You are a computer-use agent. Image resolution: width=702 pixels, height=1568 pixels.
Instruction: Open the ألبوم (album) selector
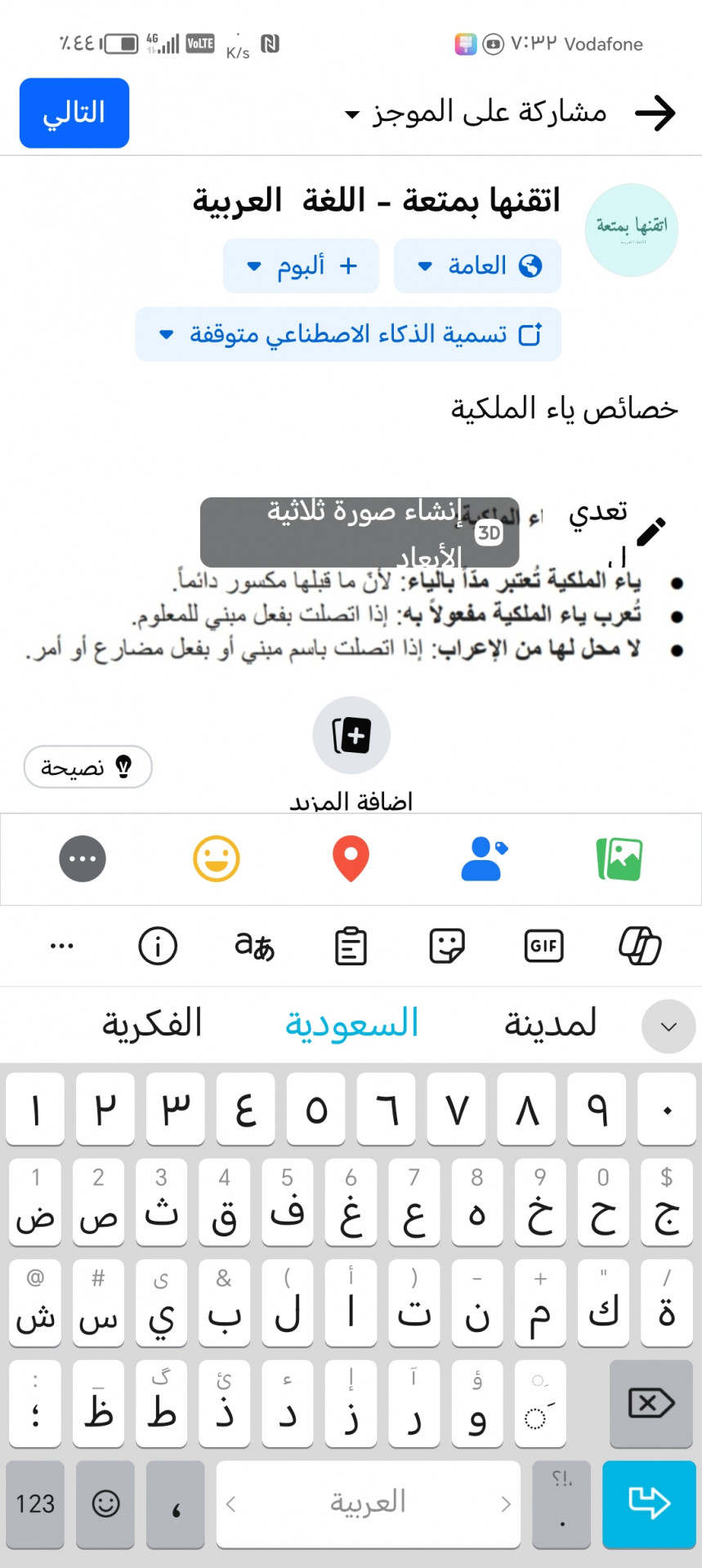(301, 266)
